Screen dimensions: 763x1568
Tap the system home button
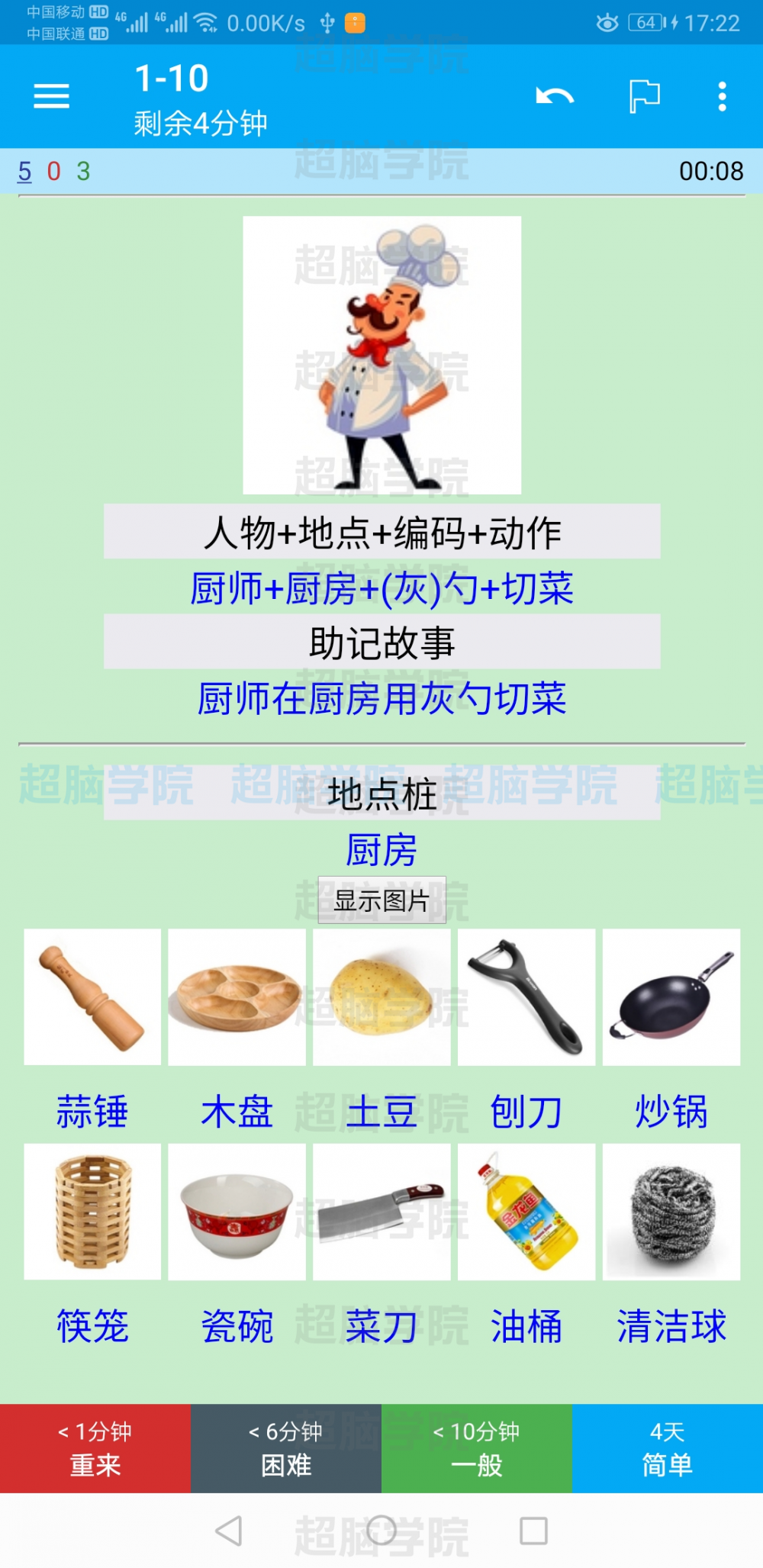[381, 1531]
